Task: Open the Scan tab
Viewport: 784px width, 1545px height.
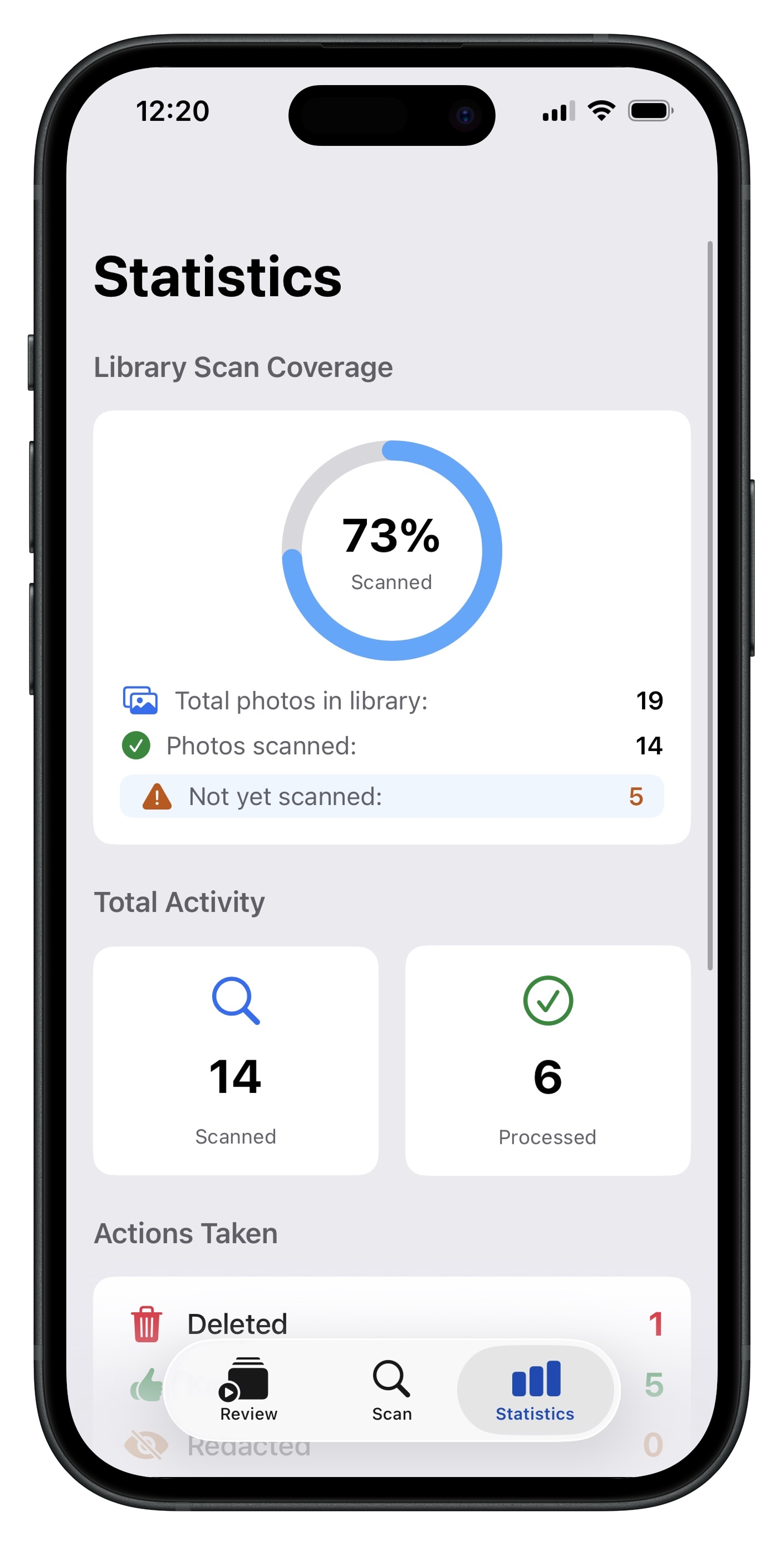Action: point(392,1389)
